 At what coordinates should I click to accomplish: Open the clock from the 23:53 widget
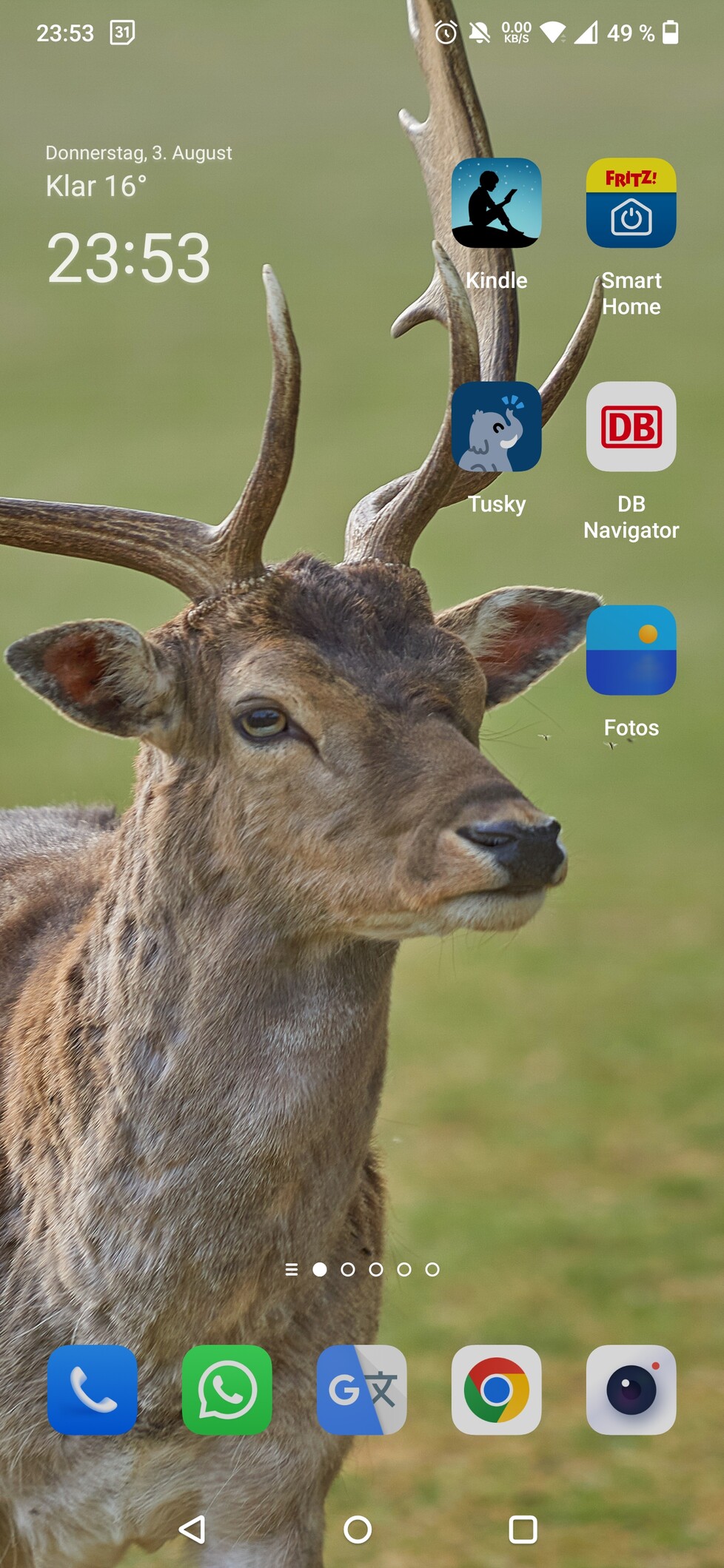pos(129,258)
